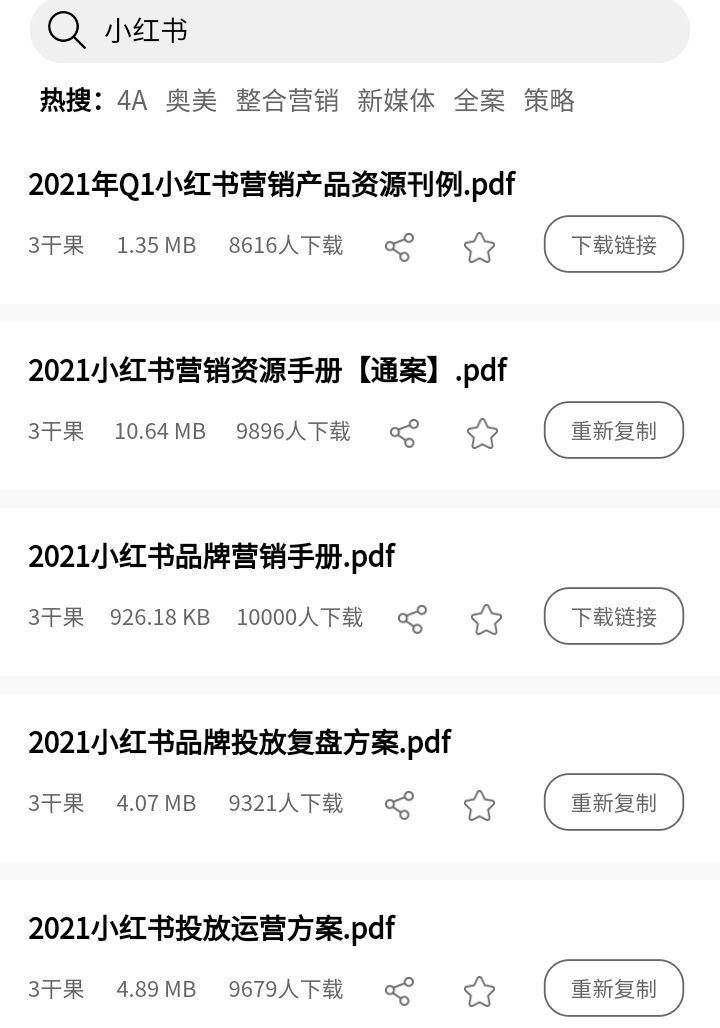
Task: Click 下载链接 for 2021小红书品牌营销手册.pdf
Action: click(613, 617)
